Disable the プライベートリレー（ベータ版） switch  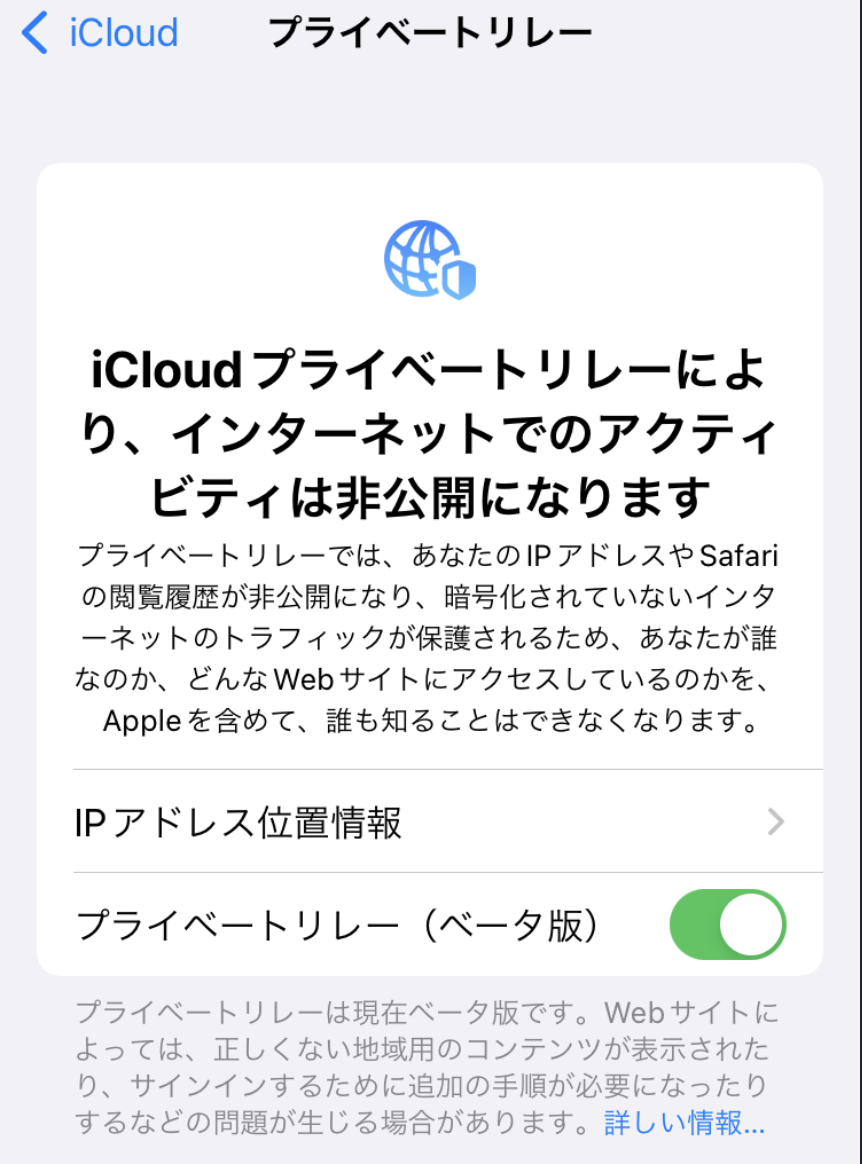point(727,924)
